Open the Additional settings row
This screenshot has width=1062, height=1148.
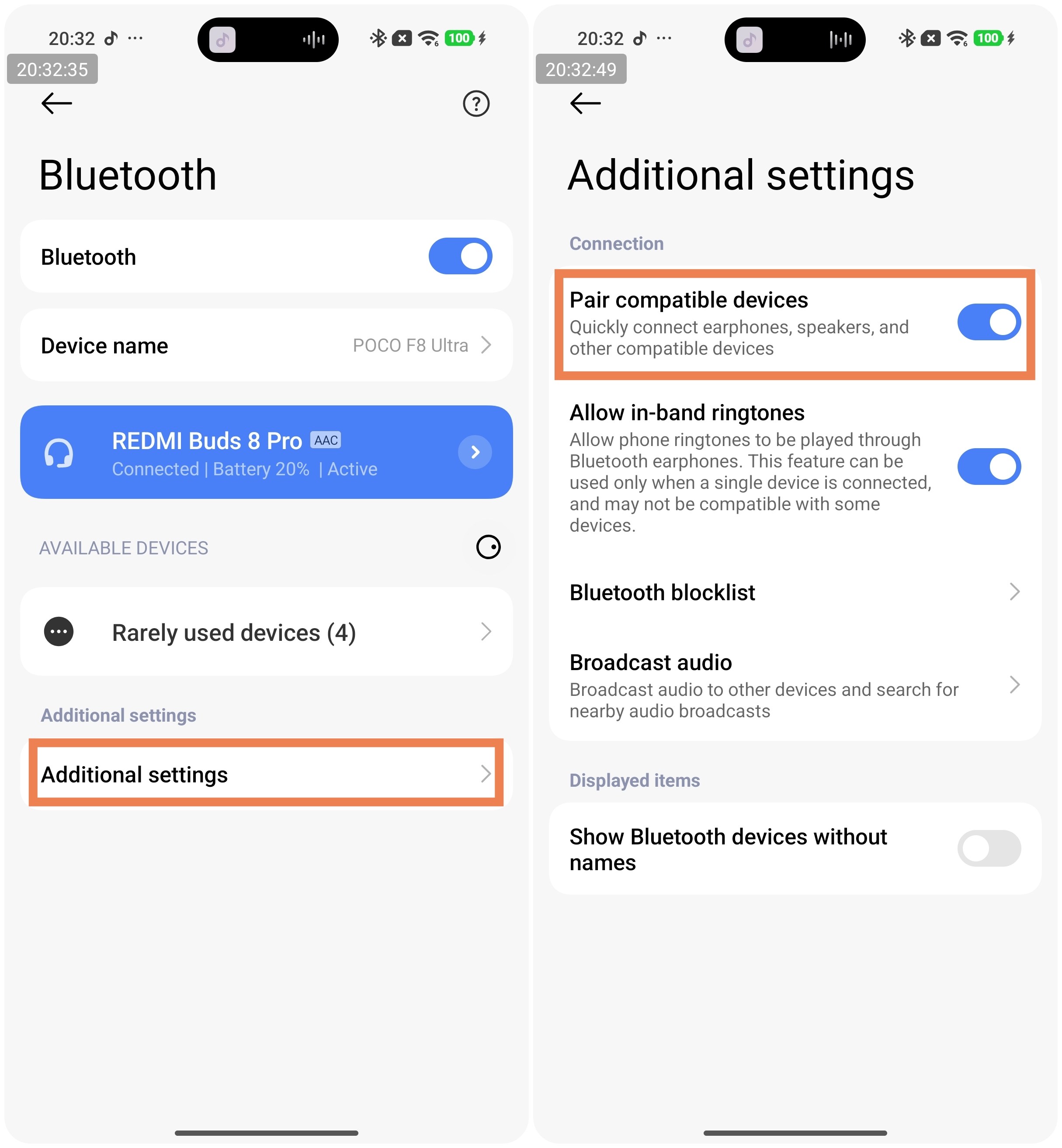(x=266, y=774)
